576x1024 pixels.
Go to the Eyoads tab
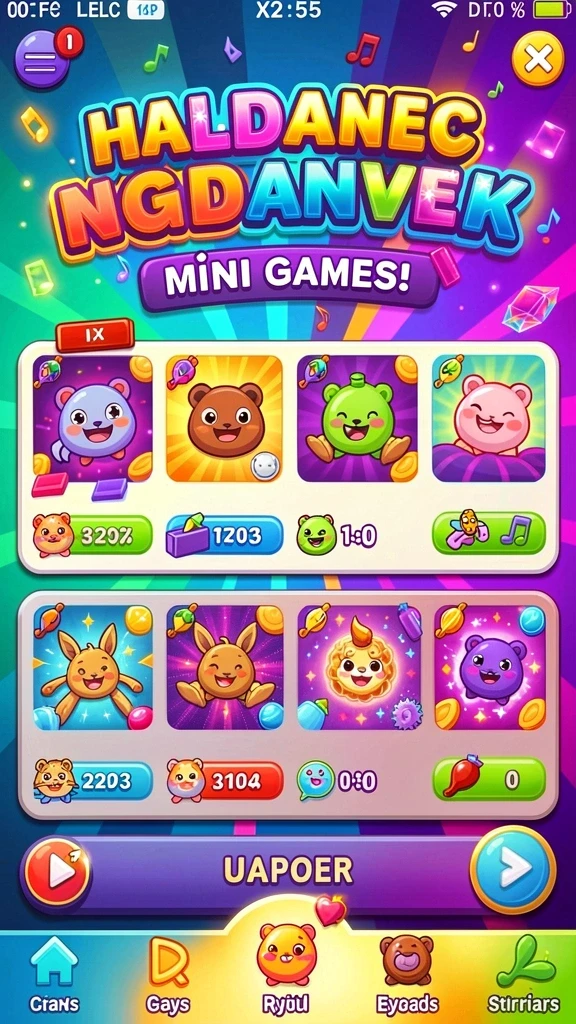pyautogui.click(x=406, y=975)
